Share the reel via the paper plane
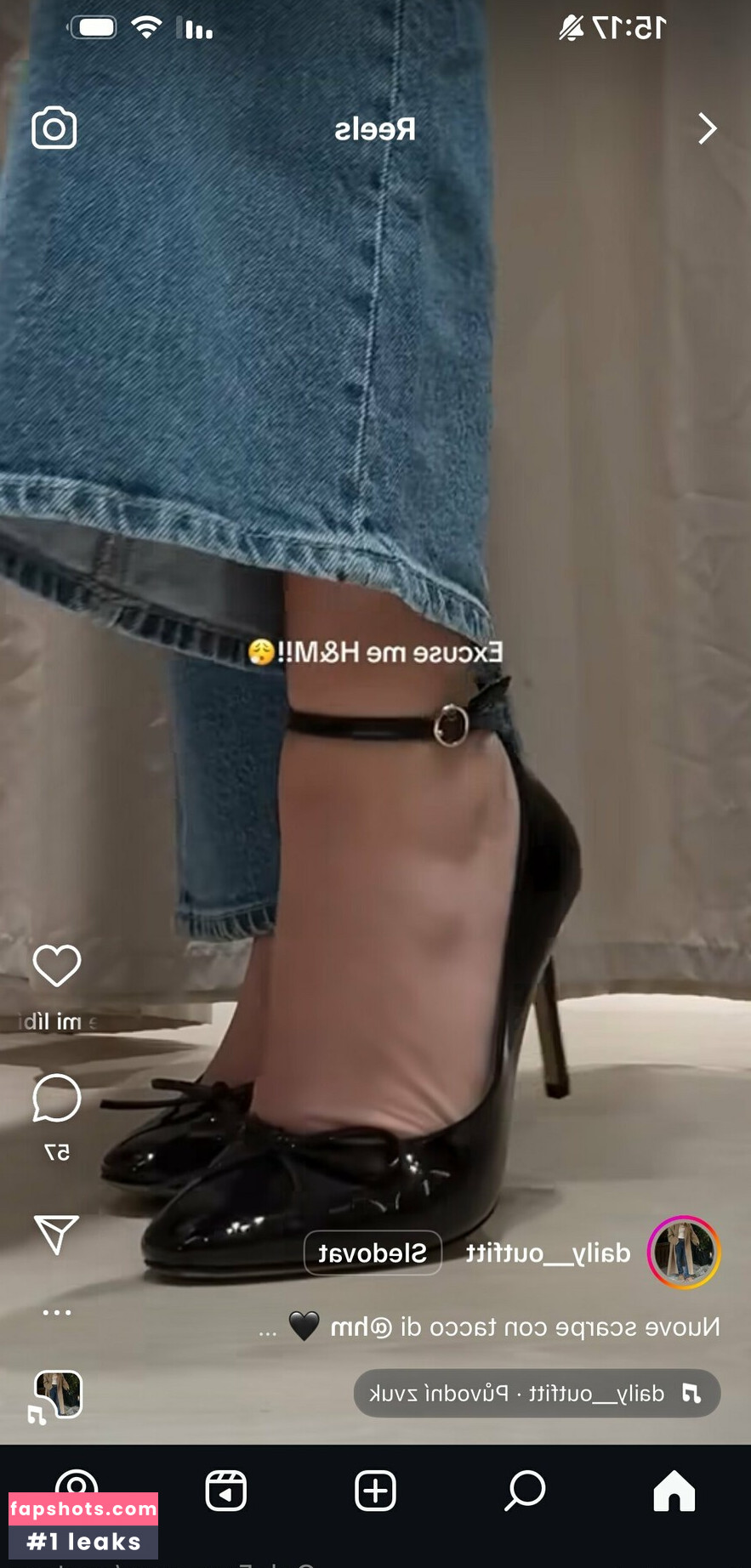 point(56,1235)
